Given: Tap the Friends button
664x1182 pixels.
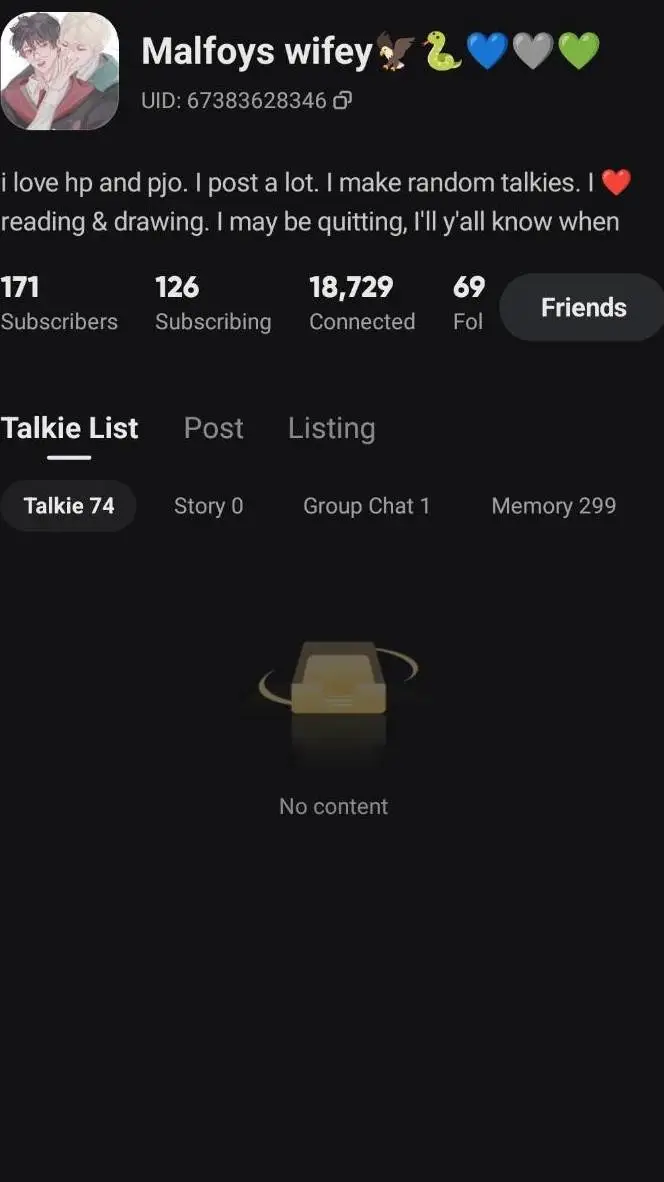Looking at the screenshot, I should tap(583, 307).
